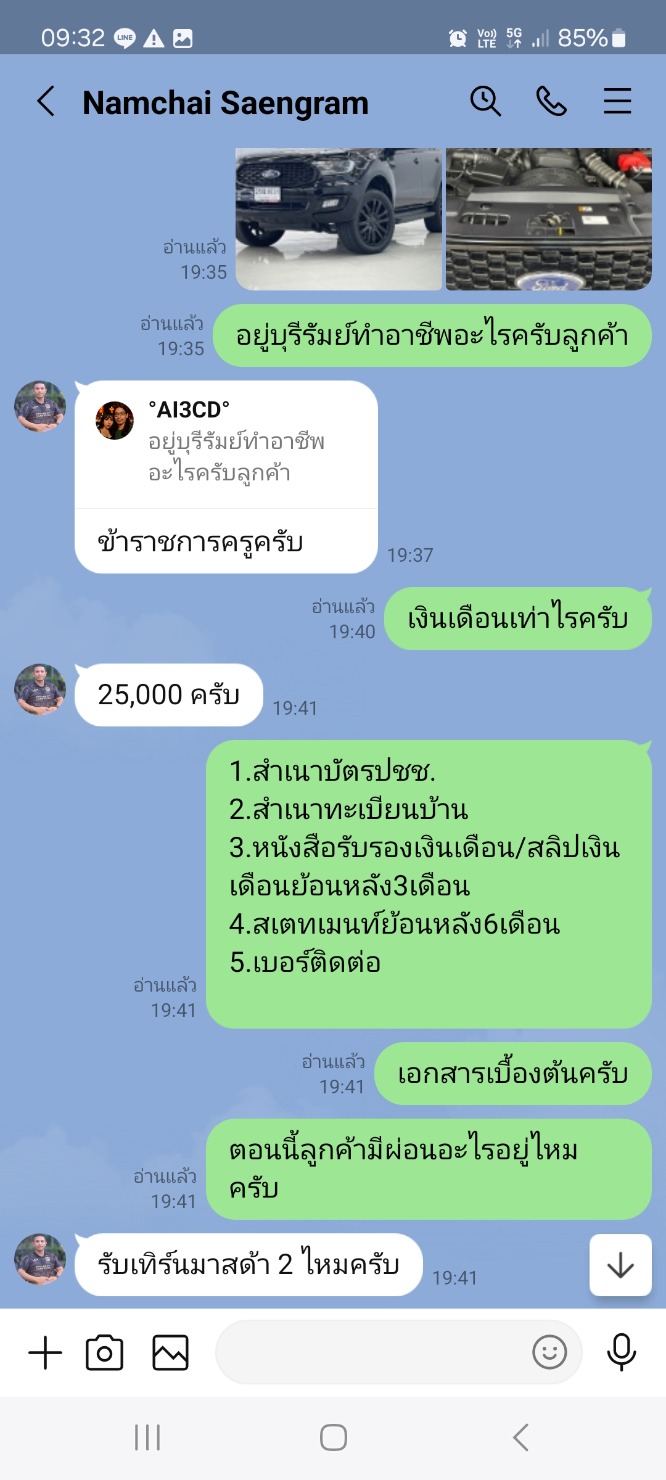Open the camera to take a photo
The width and height of the screenshot is (666, 1480).
105,1353
